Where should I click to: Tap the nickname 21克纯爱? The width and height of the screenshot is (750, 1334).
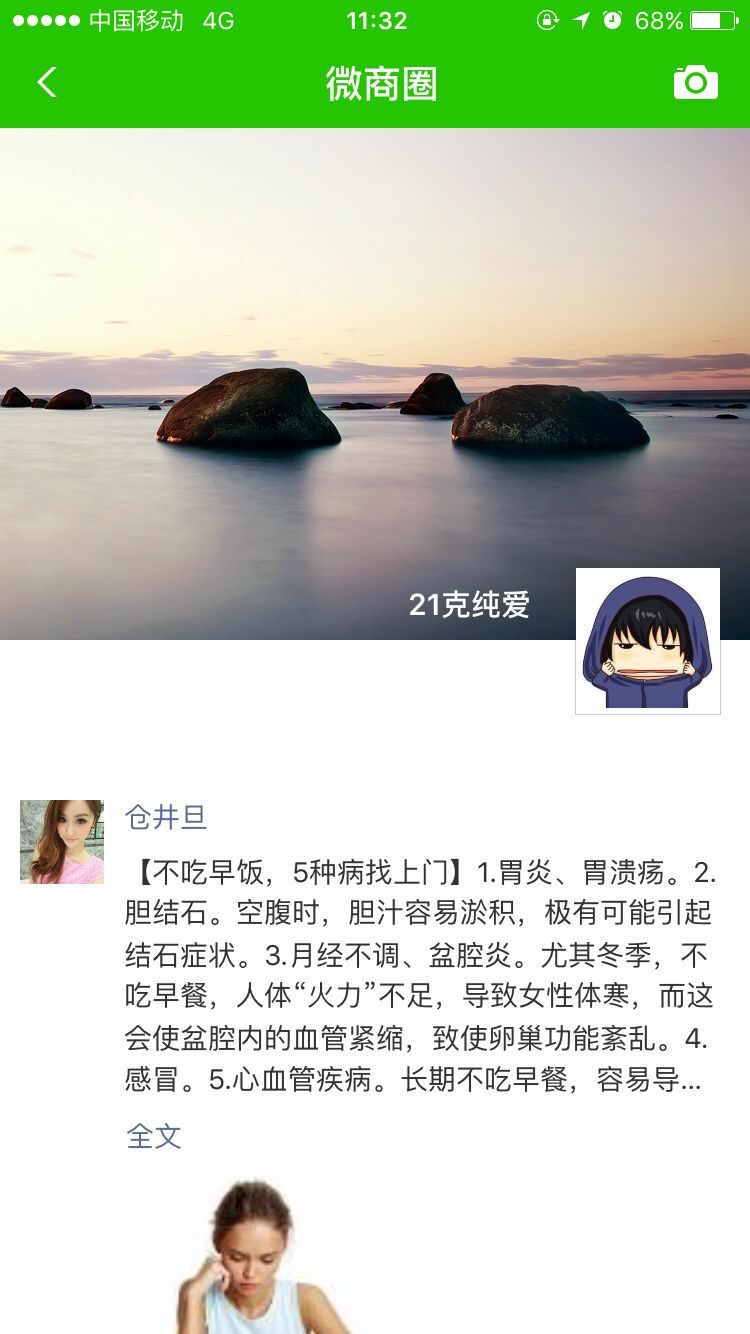coord(470,604)
